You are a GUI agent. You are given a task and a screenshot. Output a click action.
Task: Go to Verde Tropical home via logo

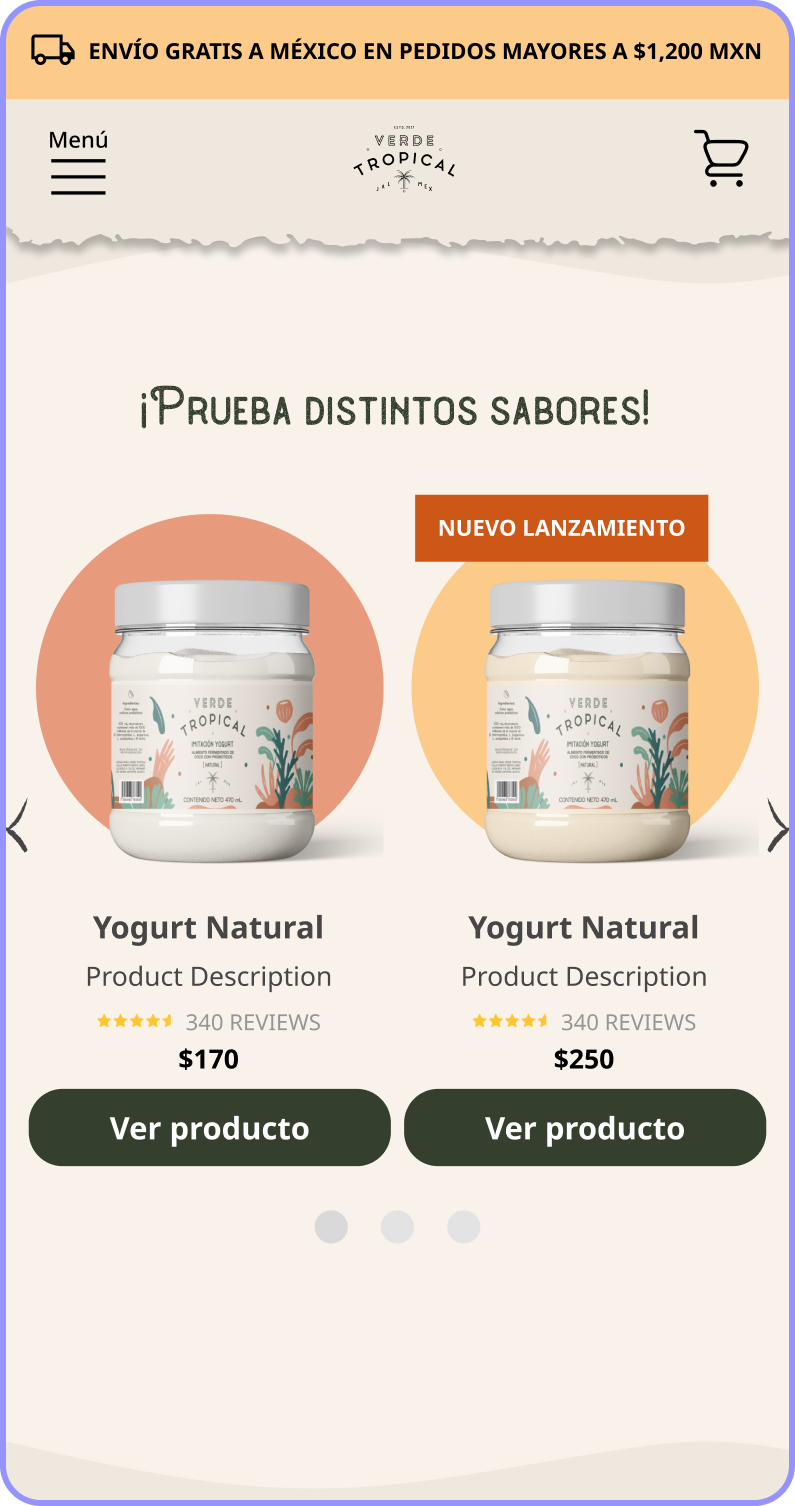click(404, 162)
